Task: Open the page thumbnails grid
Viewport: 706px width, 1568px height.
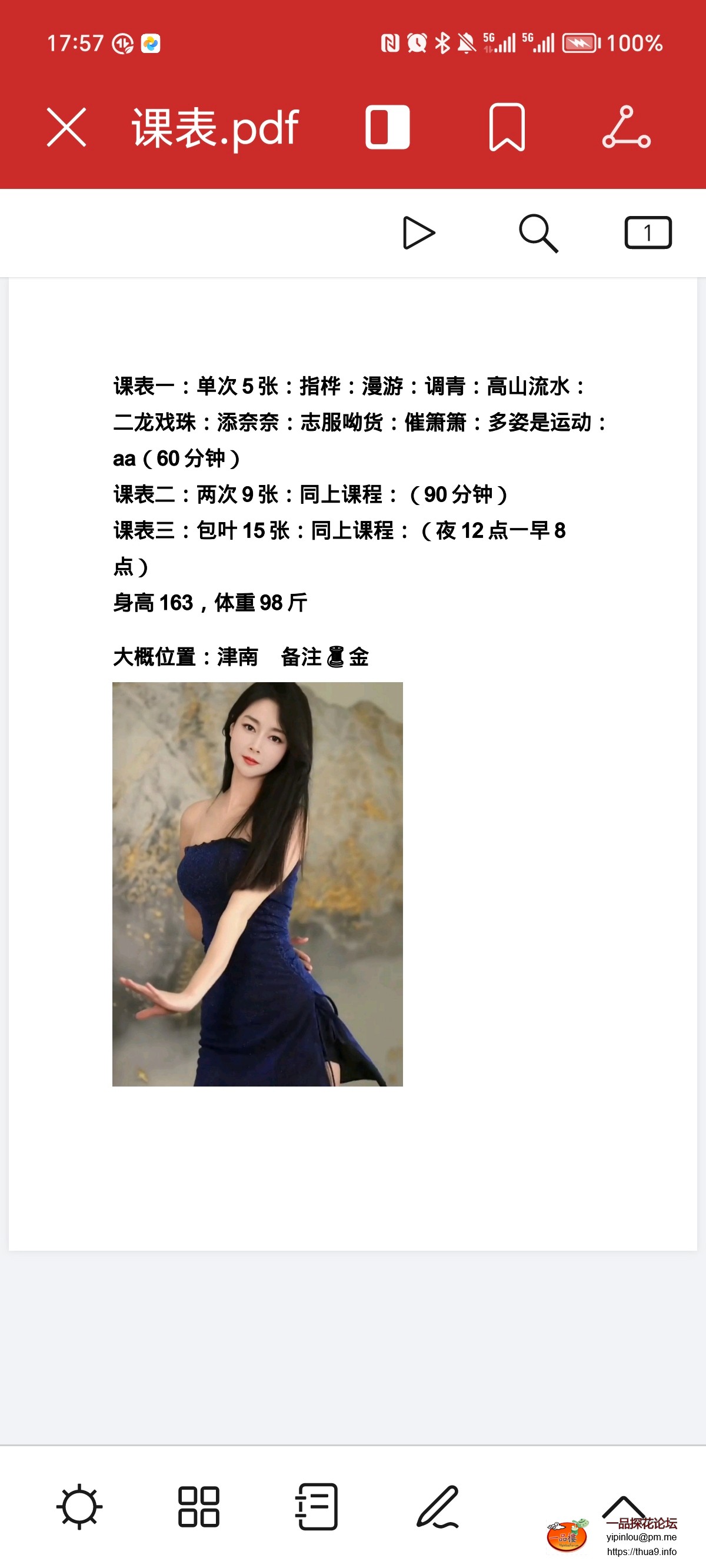Action: click(x=198, y=1507)
